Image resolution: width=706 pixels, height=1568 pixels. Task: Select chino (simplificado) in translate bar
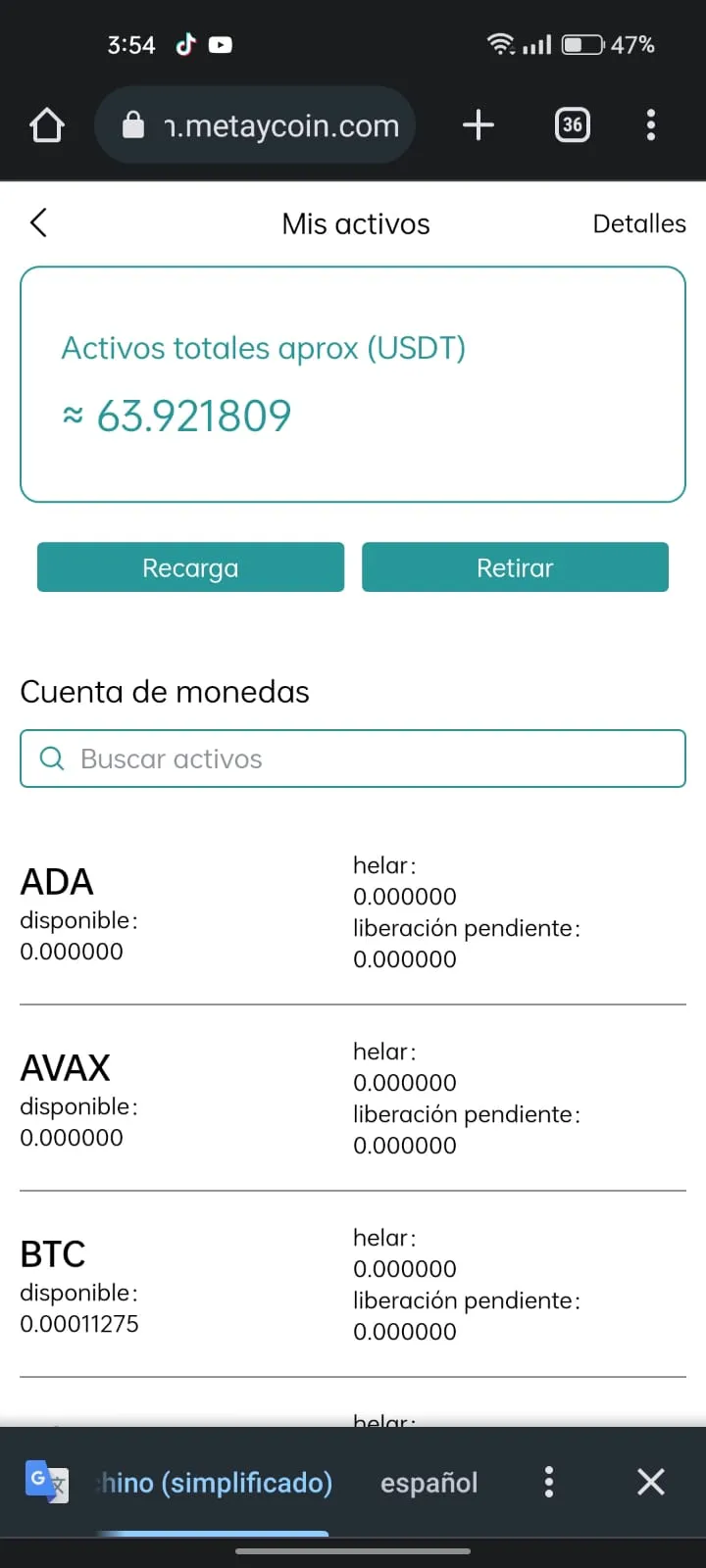215,1483
